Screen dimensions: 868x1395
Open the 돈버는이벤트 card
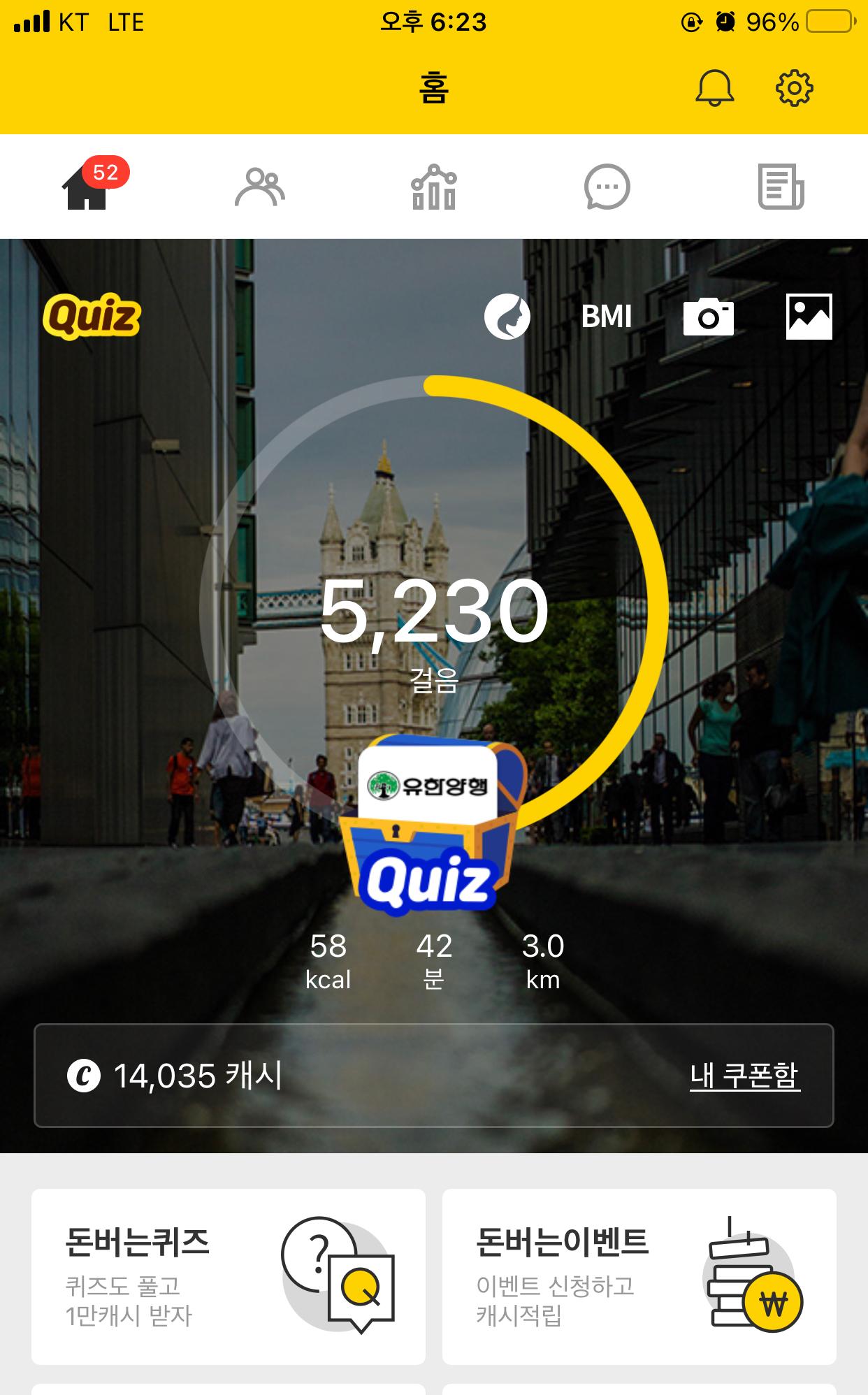coord(639,1276)
